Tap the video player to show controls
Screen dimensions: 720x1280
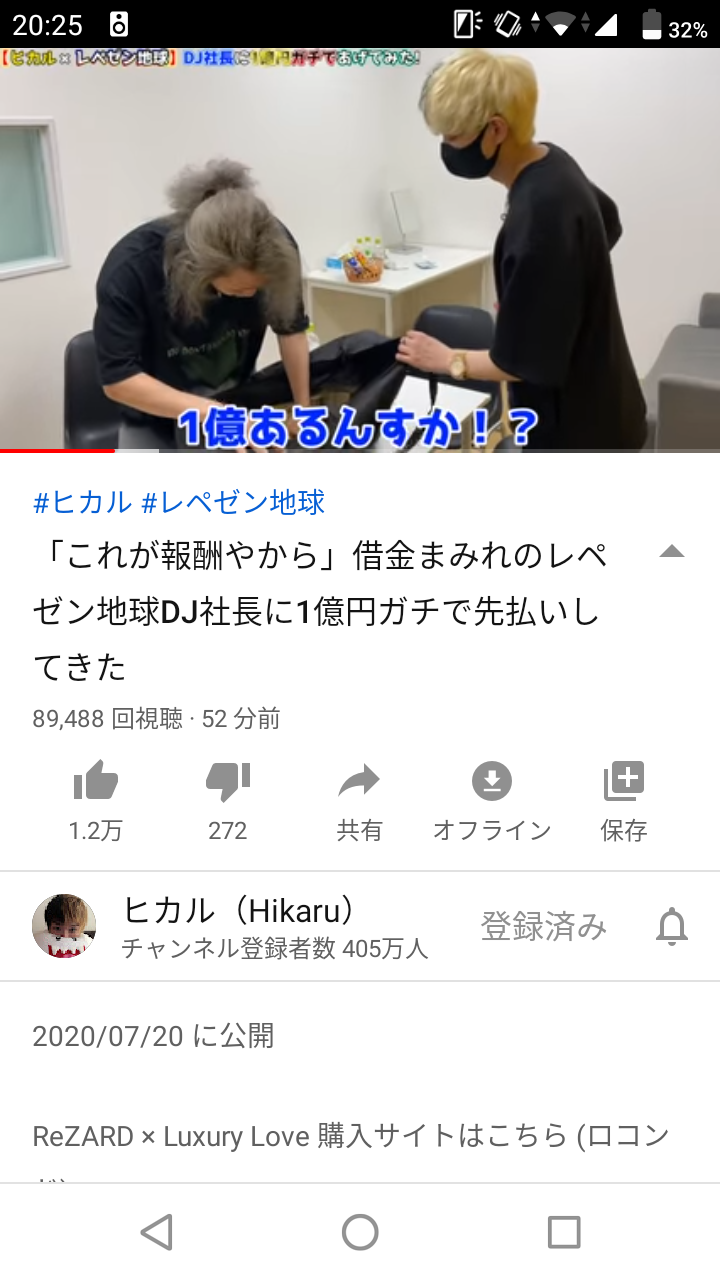pyautogui.click(x=360, y=250)
